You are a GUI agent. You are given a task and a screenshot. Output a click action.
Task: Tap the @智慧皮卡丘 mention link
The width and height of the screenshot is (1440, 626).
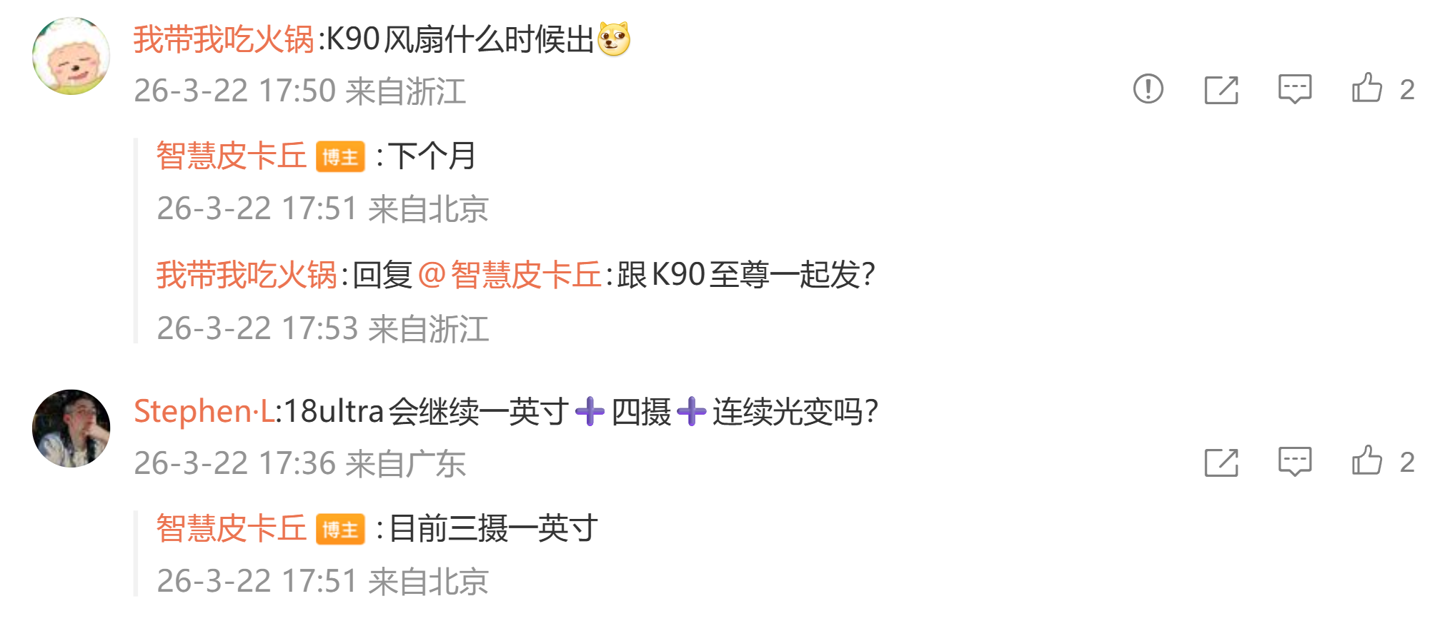pos(511,275)
